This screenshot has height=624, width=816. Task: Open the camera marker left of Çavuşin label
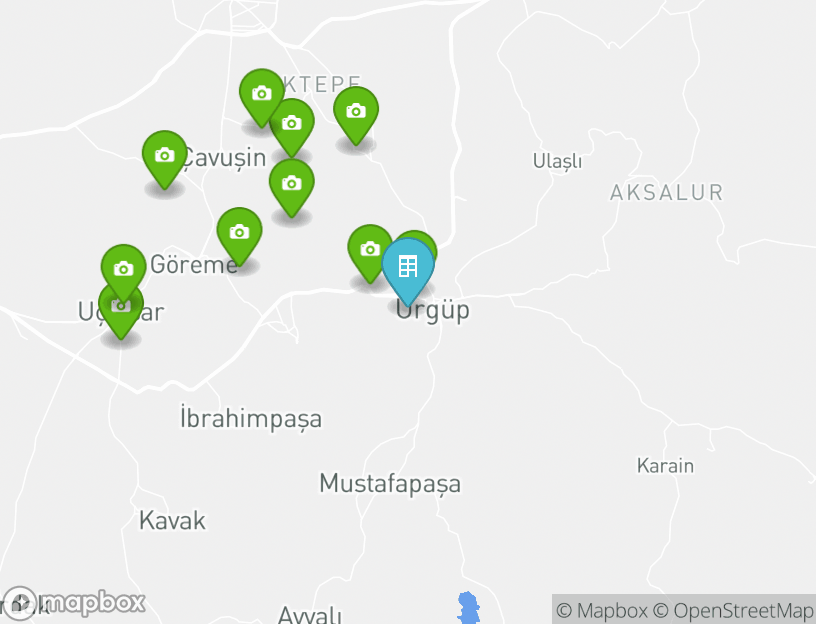click(x=165, y=156)
